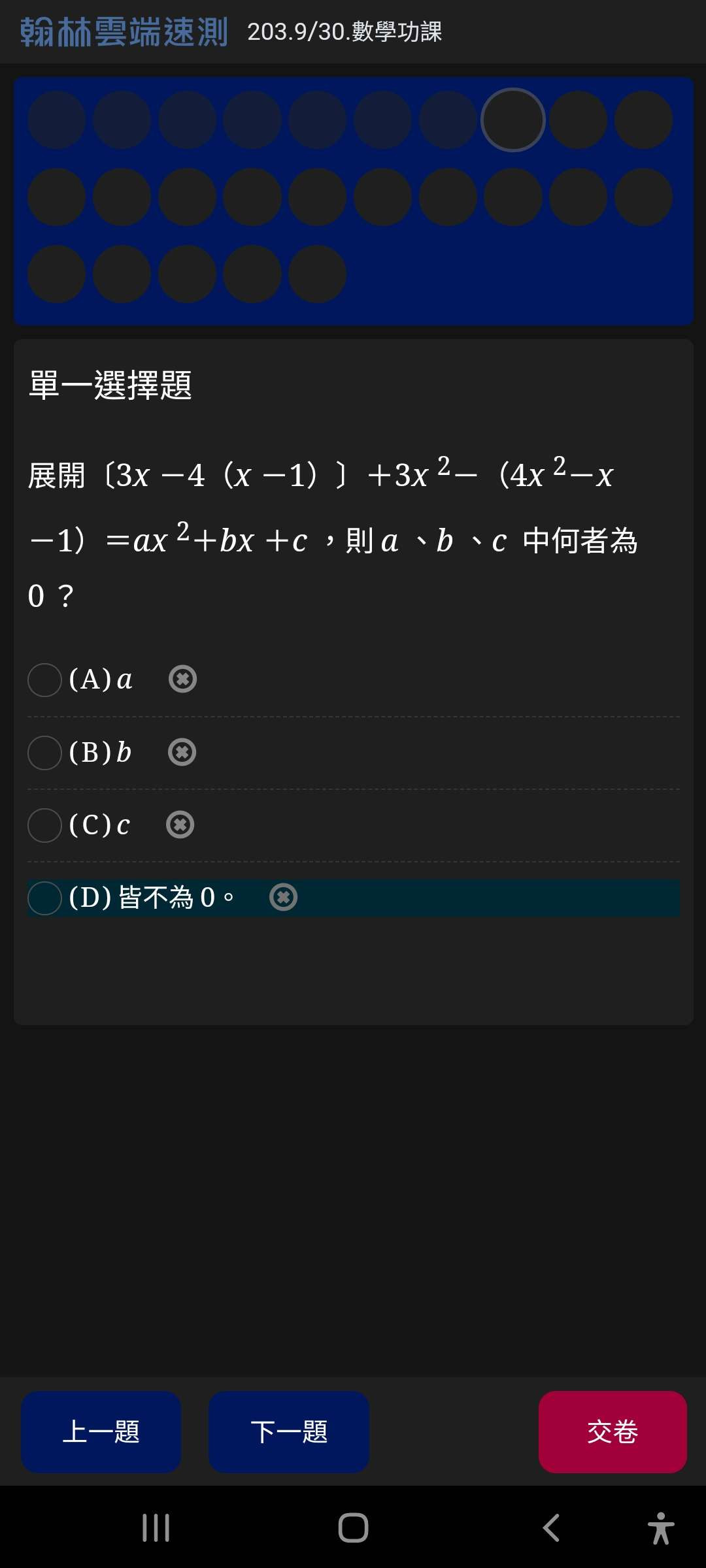Open recent apps from navigation bar
This screenshot has height=1568, width=706.
click(156, 1527)
